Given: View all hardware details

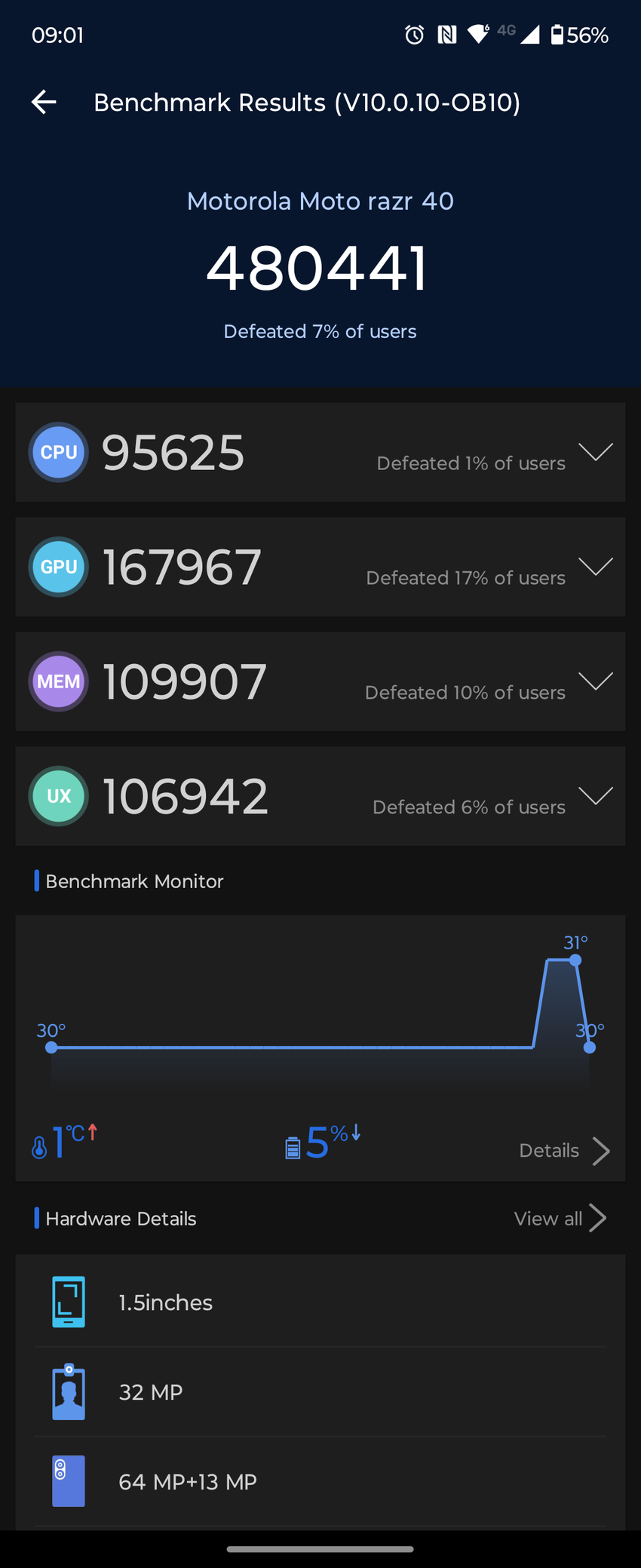Looking at the screenshot, I should 560,1219.
